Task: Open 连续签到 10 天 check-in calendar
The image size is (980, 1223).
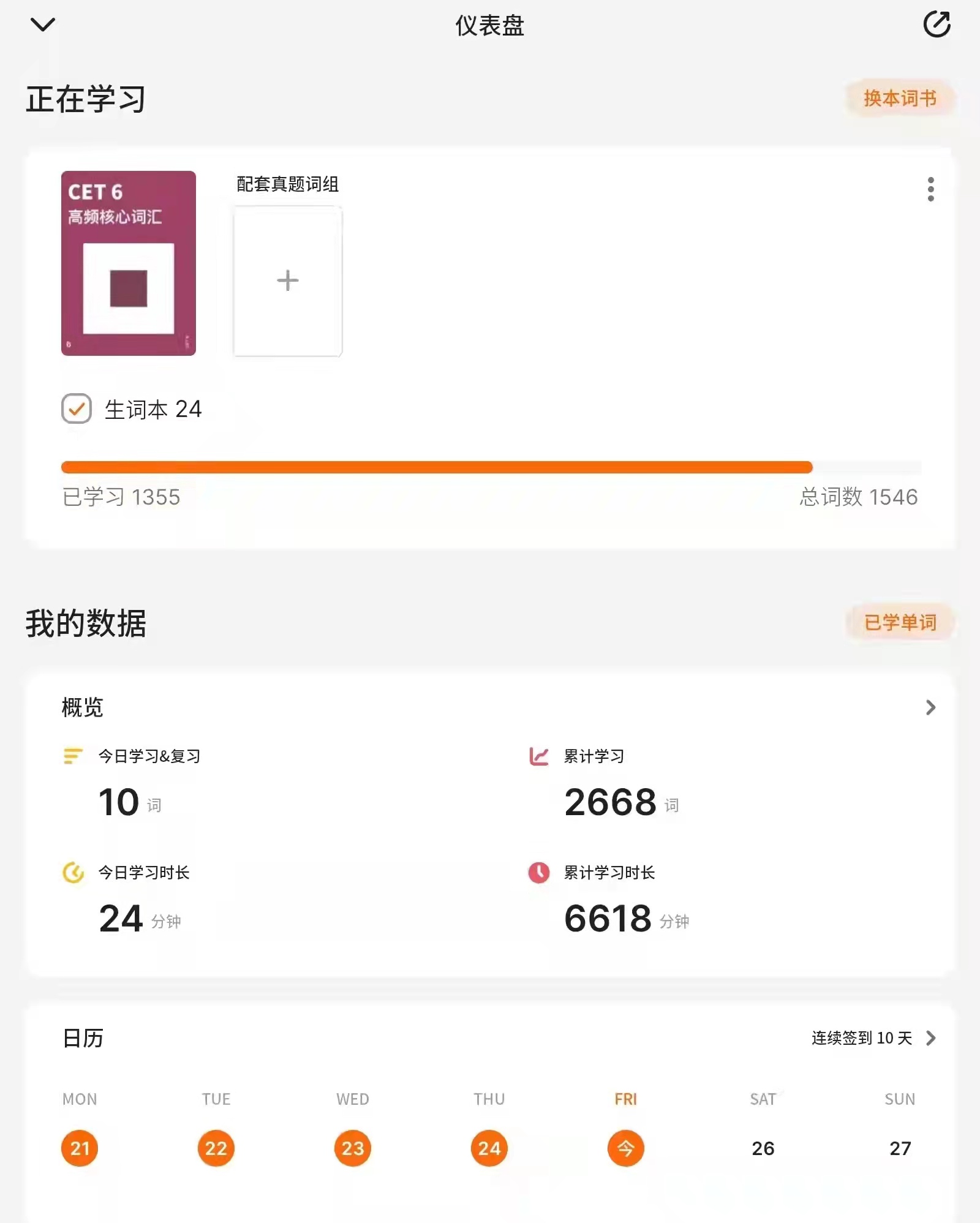Action: point(873,1038)
